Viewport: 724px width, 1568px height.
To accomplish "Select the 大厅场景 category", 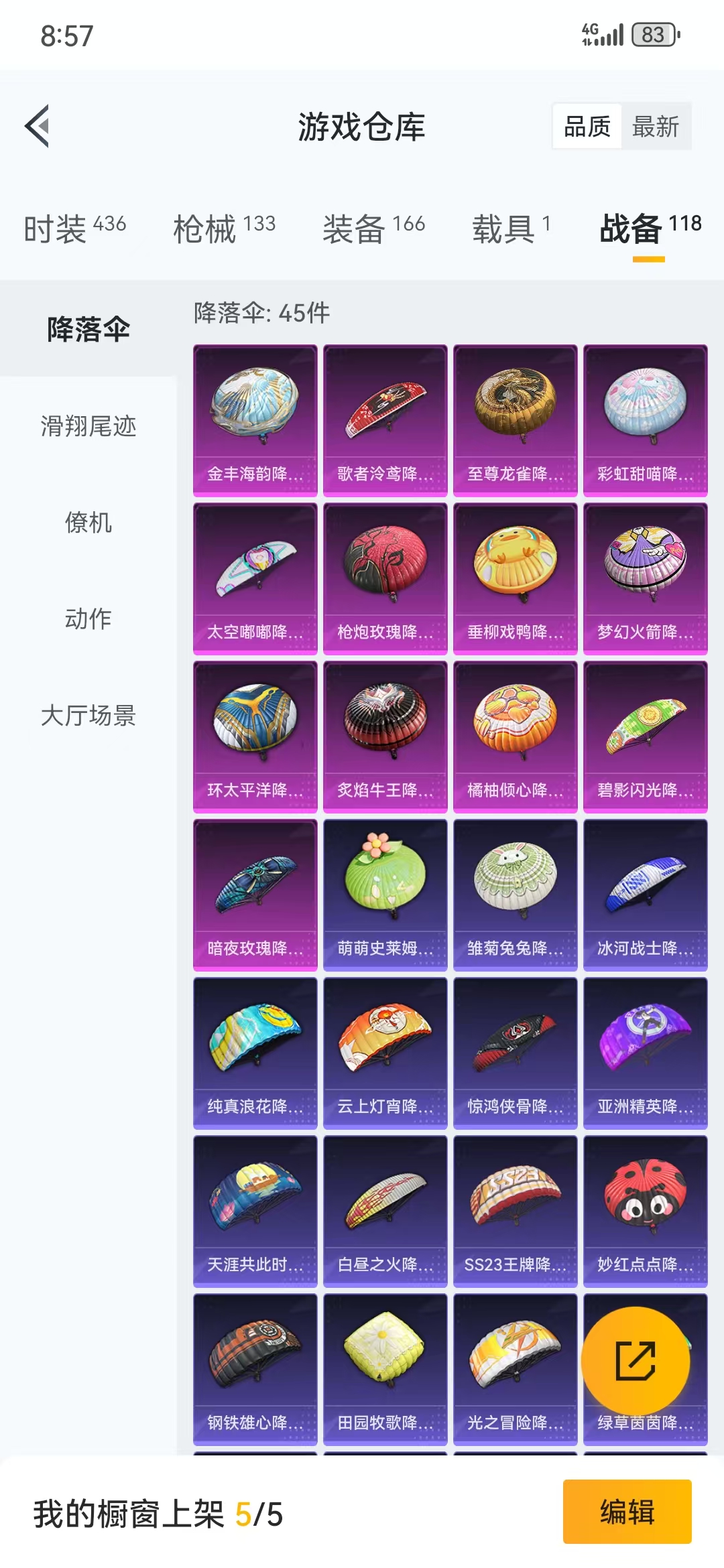I will (88, 715).
